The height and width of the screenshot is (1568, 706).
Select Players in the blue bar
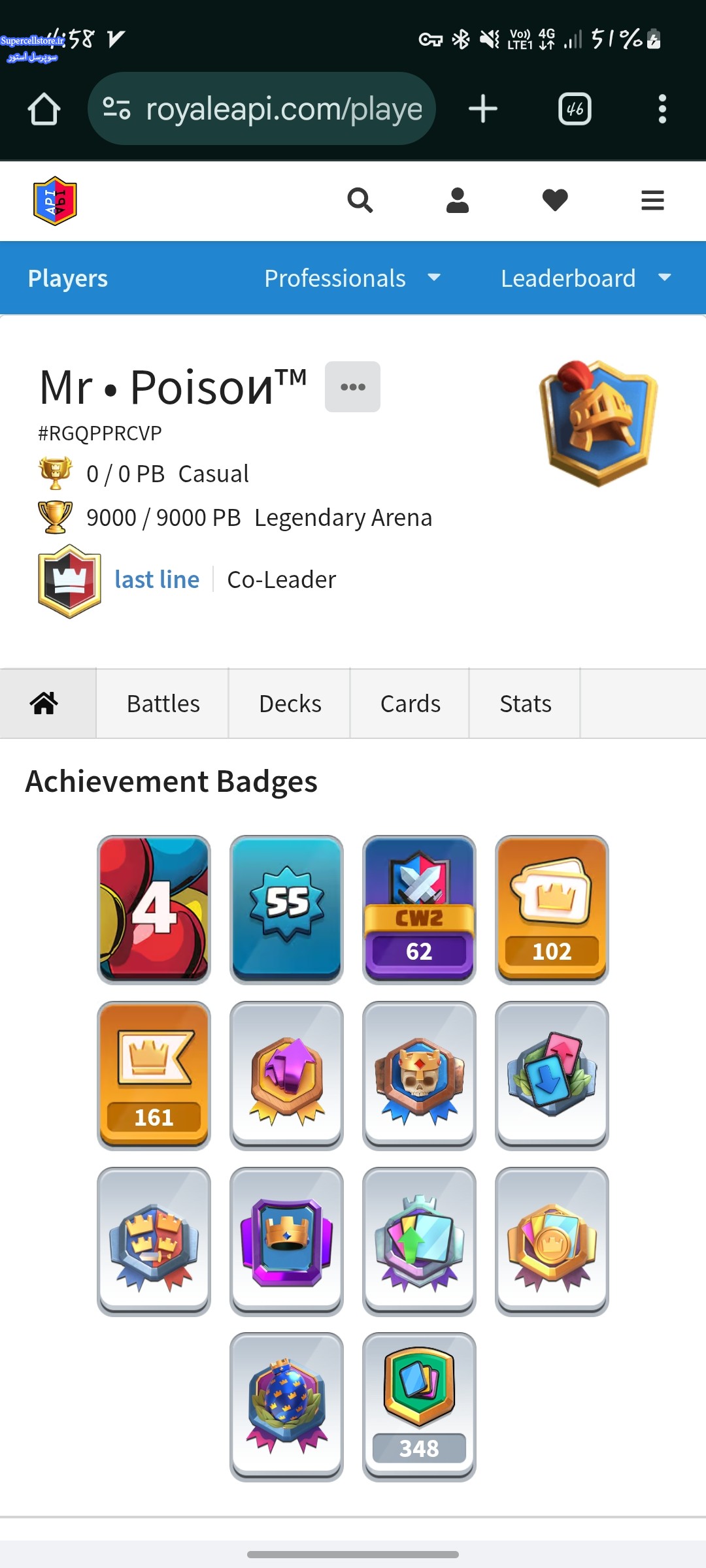point(68,278)
